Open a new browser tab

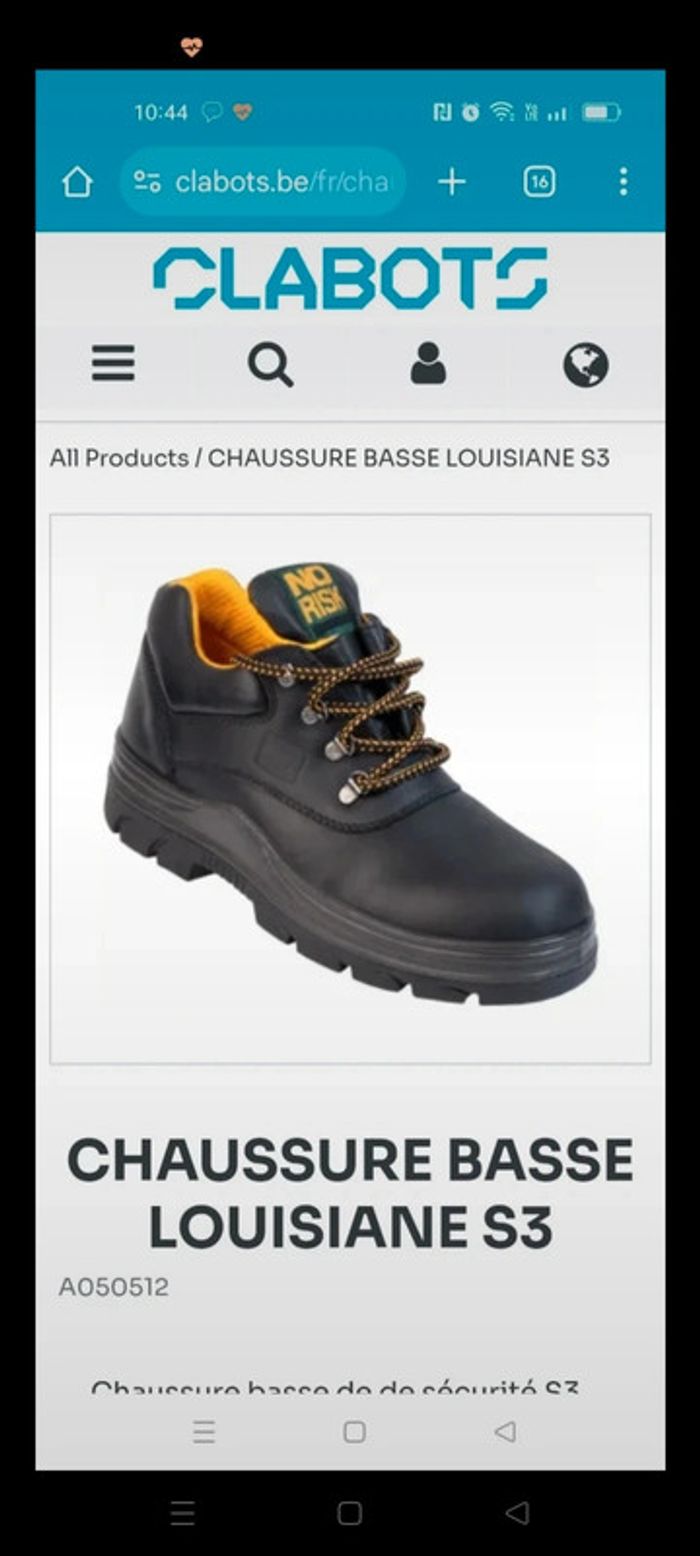(x=452, y=182)
